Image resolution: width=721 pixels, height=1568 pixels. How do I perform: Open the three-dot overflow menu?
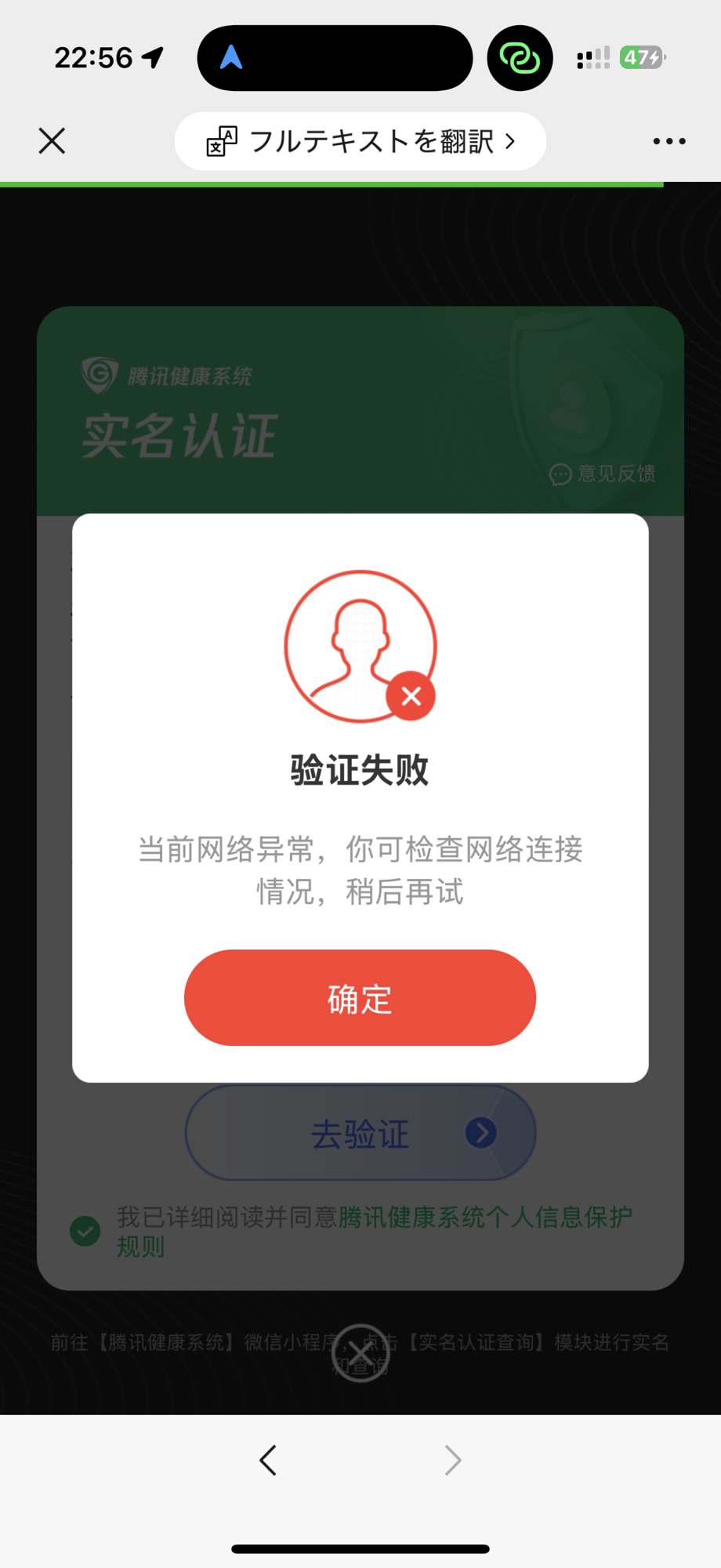669,141
